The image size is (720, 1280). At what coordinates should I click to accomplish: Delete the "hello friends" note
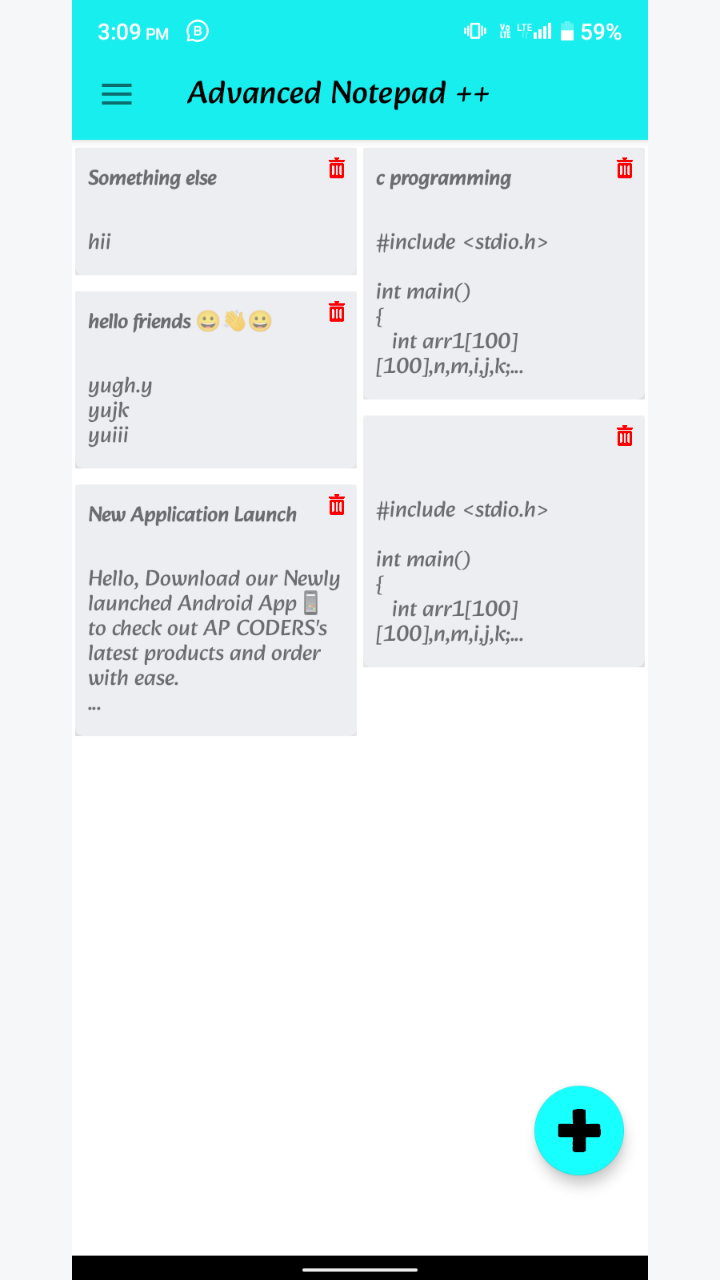point(336,311)
